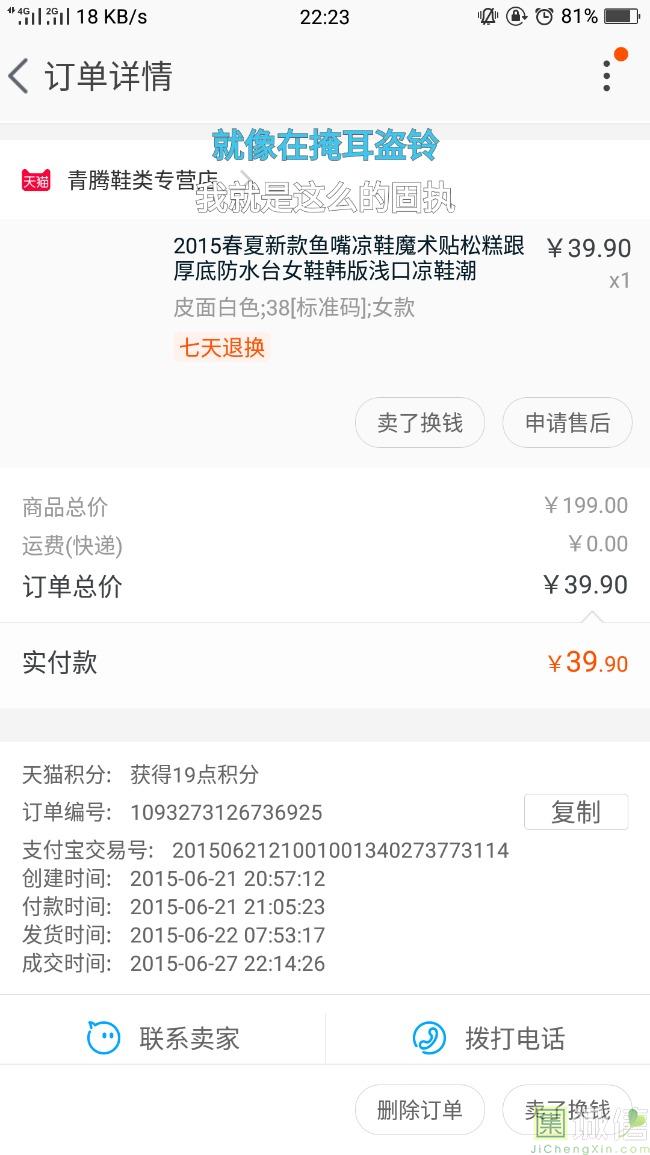Image resolution: width=650 pixels, height=1155 pixels.
Task: Open the 鱼嘴凉鞋 product item
Action: (x=325, y=296)
